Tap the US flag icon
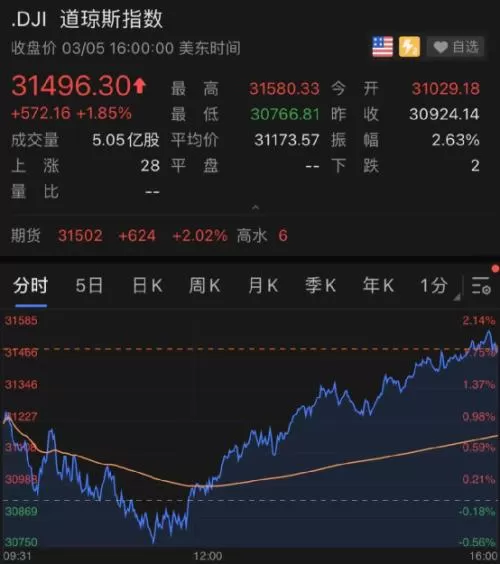The width and height of the screenshot is (500, 564). (x=383, y=47)
